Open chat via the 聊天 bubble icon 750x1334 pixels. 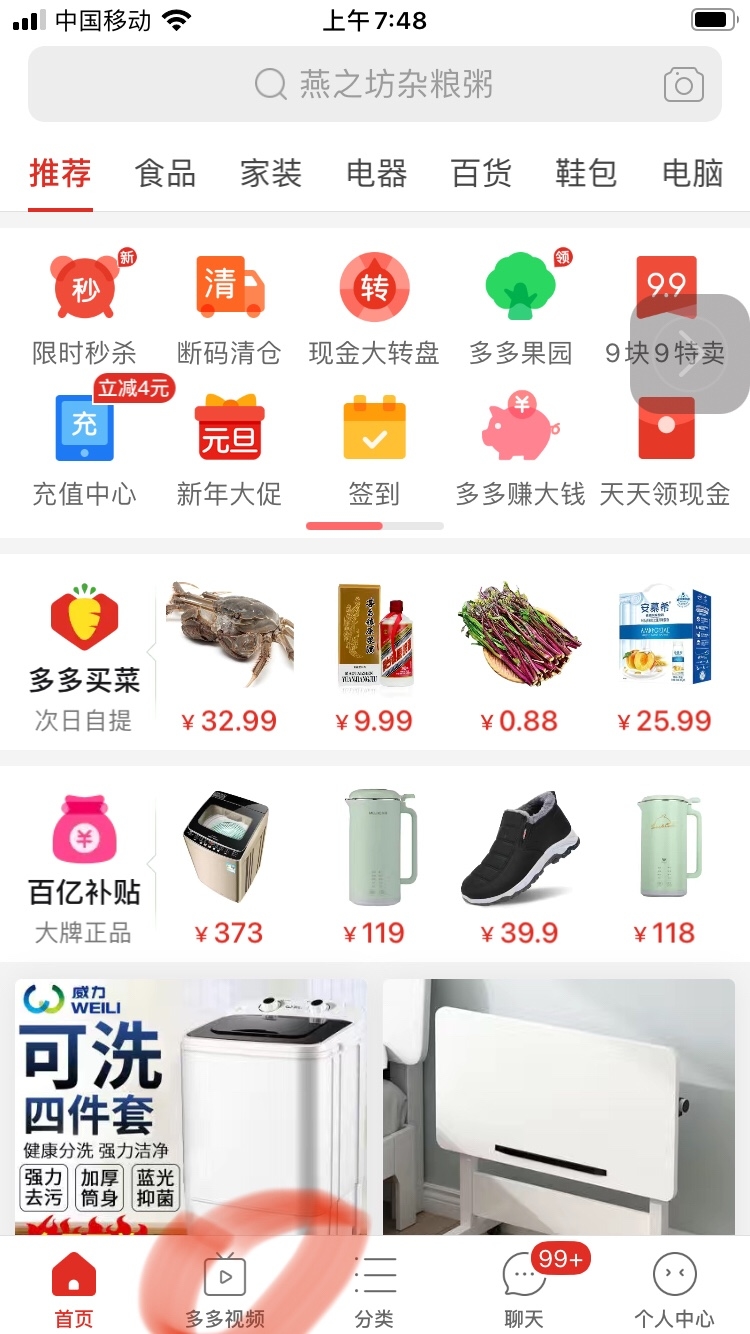click(523, 1285)
